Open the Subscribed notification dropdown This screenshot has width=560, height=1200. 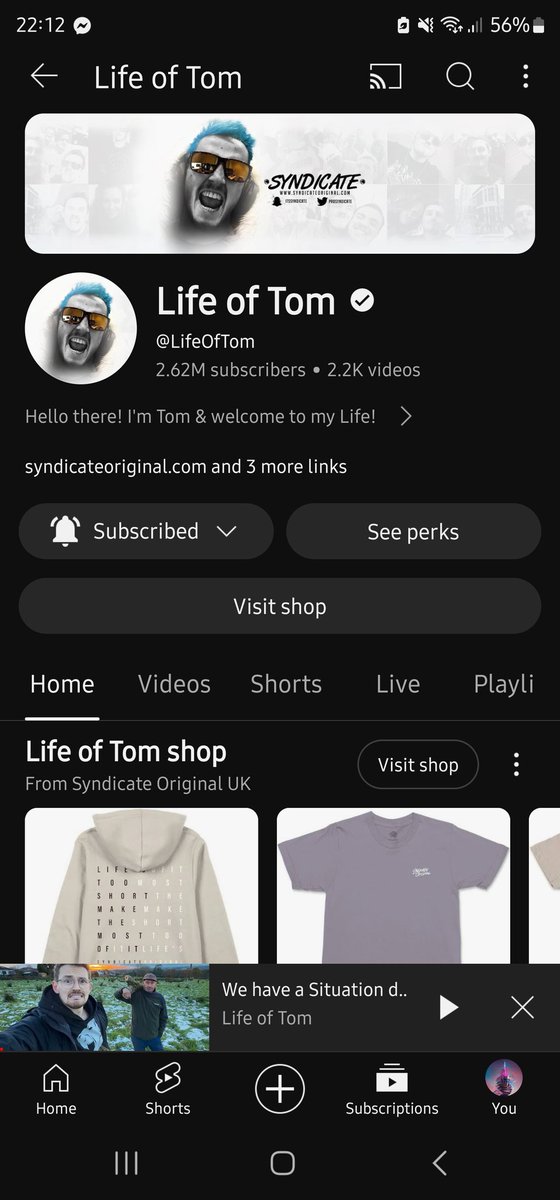(146, 531)
